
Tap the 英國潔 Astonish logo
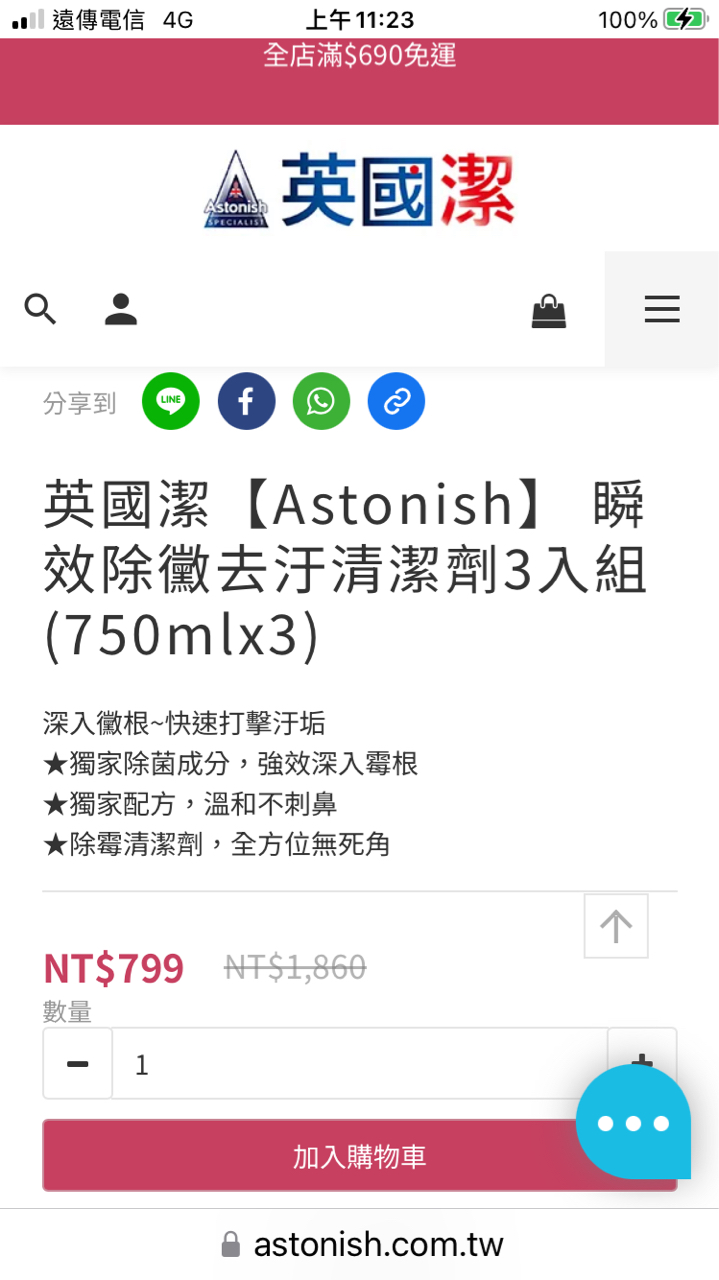(359, 189)
